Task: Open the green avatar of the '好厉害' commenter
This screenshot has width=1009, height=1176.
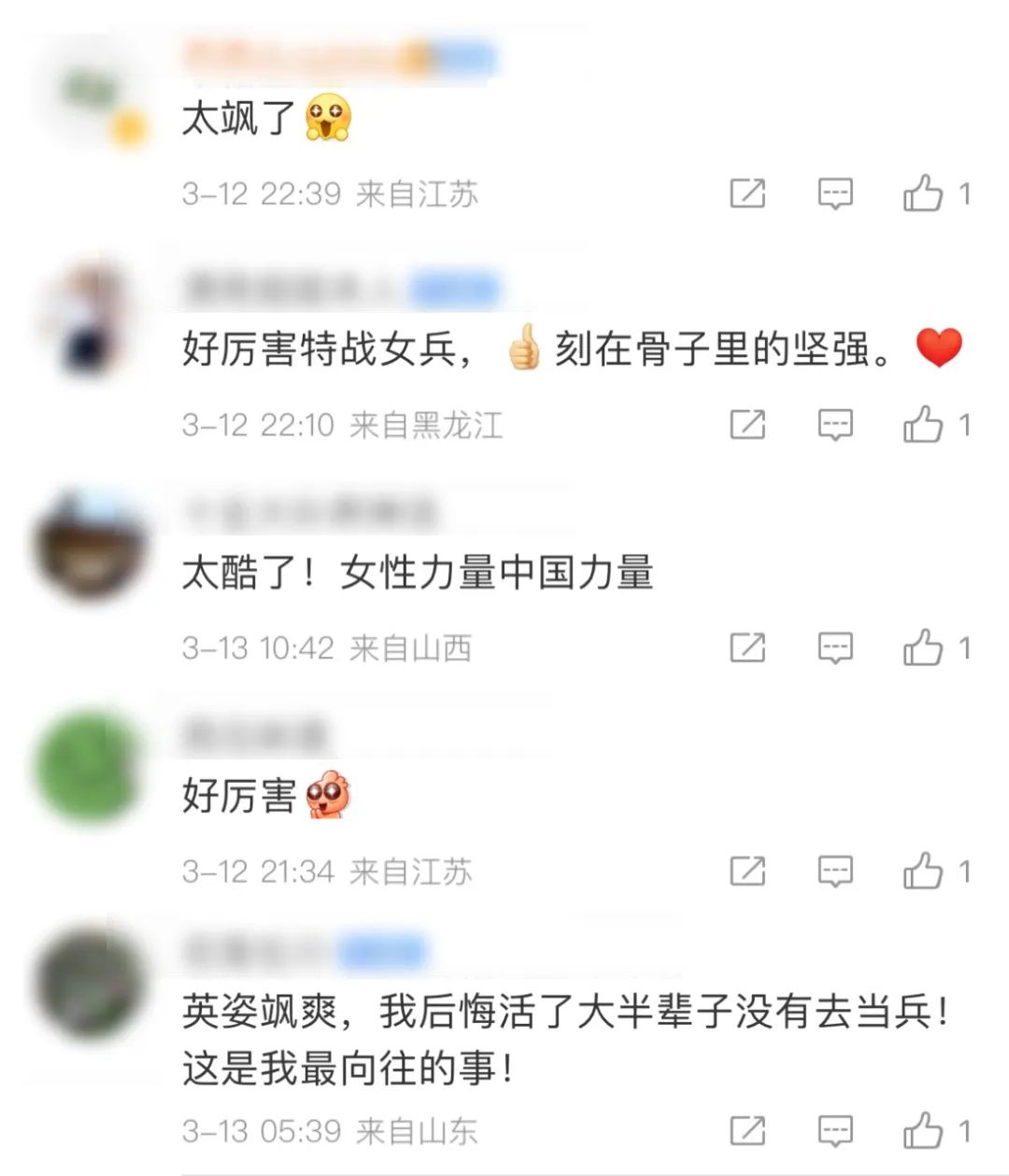Action: pos(90,768)
